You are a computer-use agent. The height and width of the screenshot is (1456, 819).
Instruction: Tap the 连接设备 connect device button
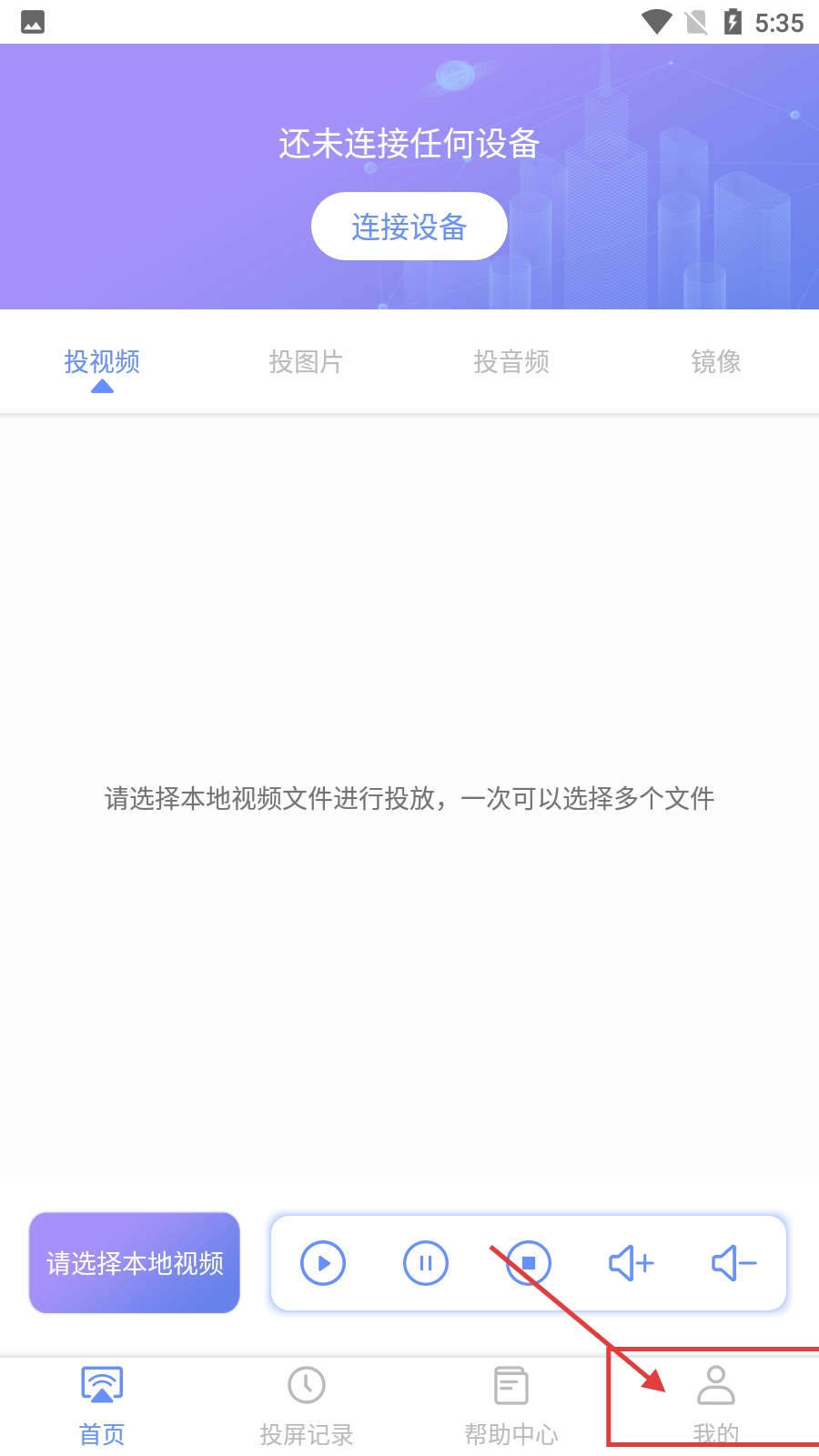pos(409,227)
